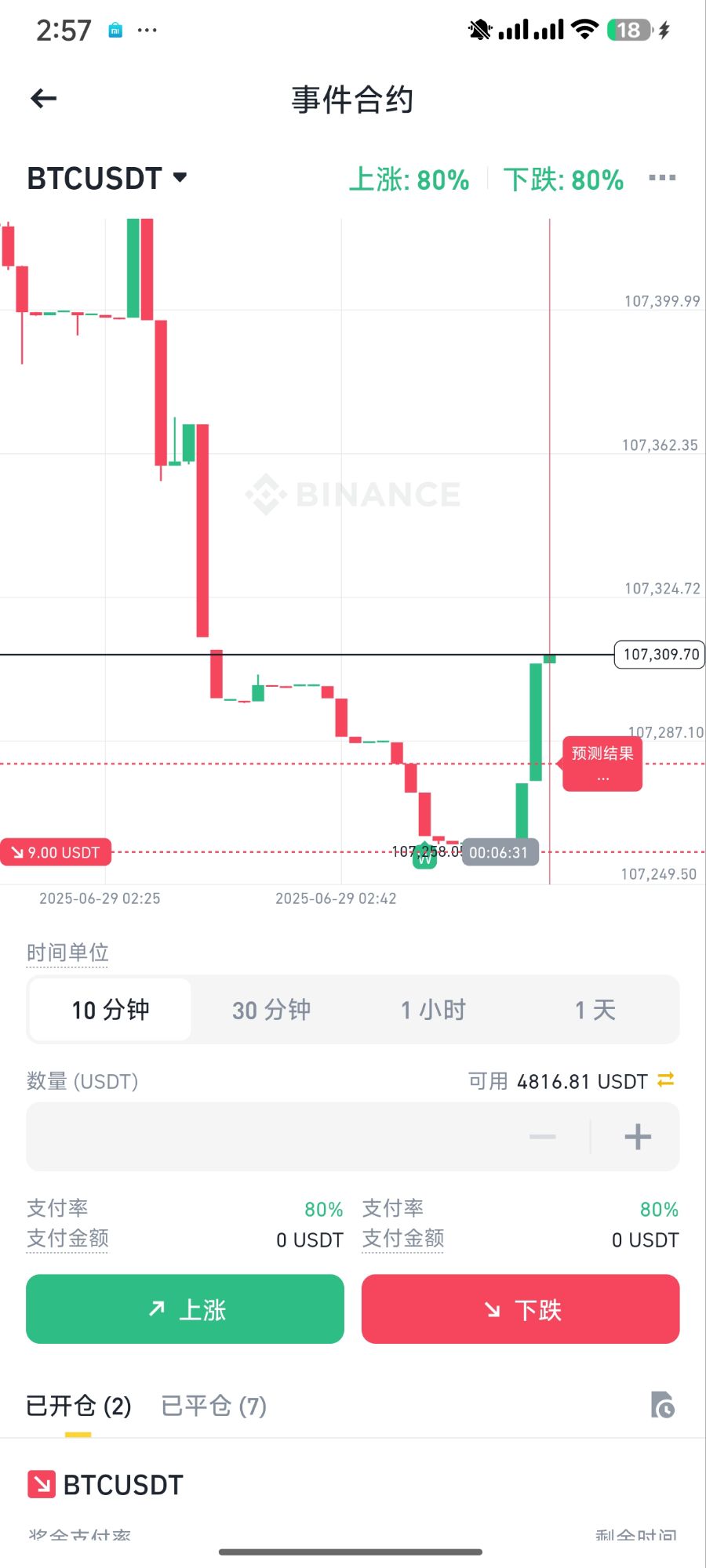706x1568 pixels.
Task: Select the 1 天 time unit
Action: (x=595, y=1010)
